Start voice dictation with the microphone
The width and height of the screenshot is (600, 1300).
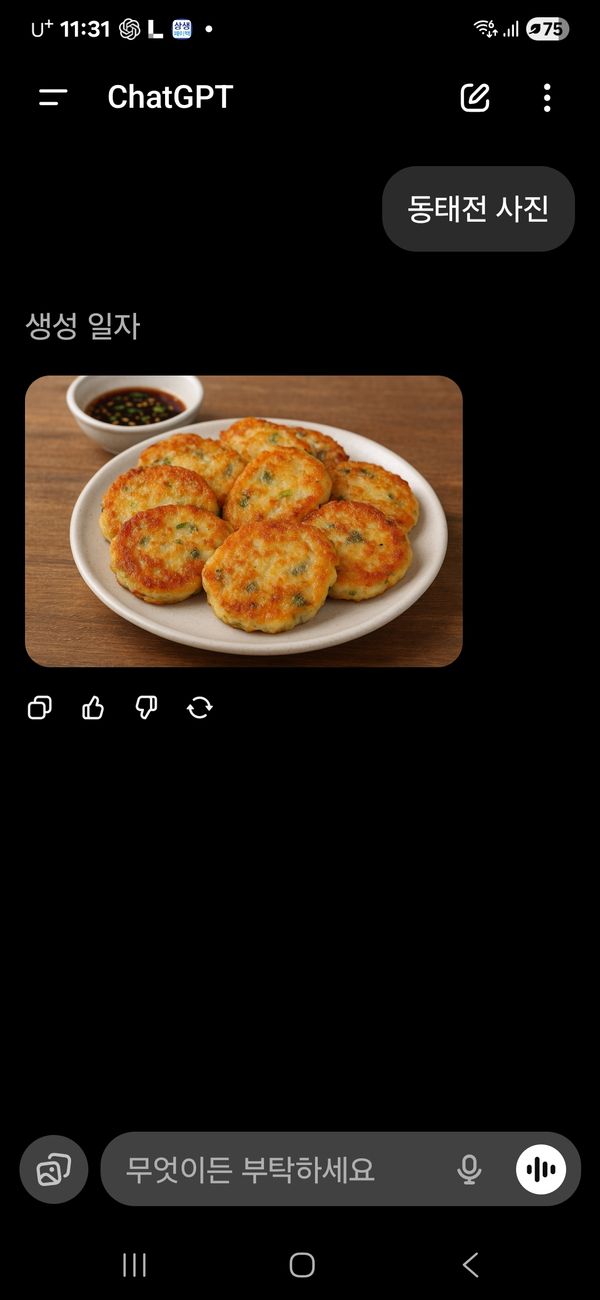click(469, 1169)
